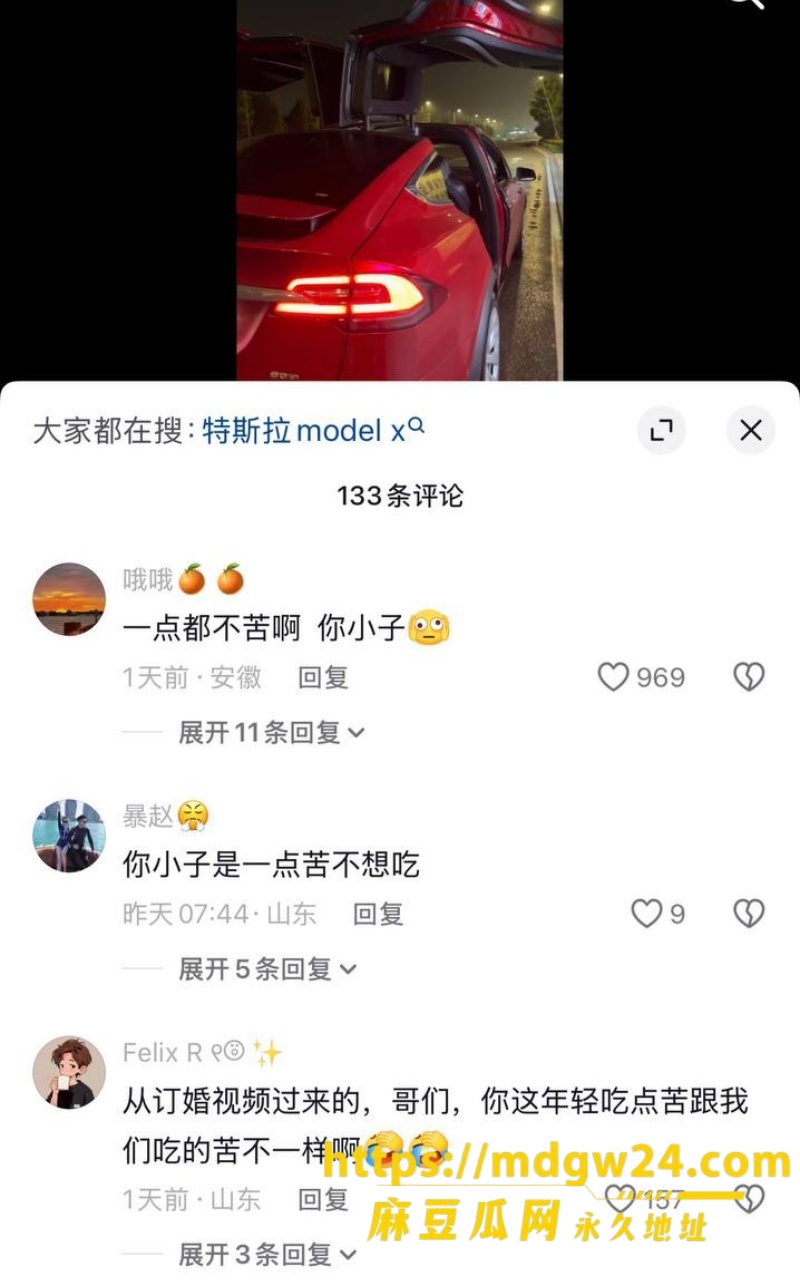Reply to the comment by 暴赵
Image resolution: width=800 pixels, height=1280 pixels.
378,914
